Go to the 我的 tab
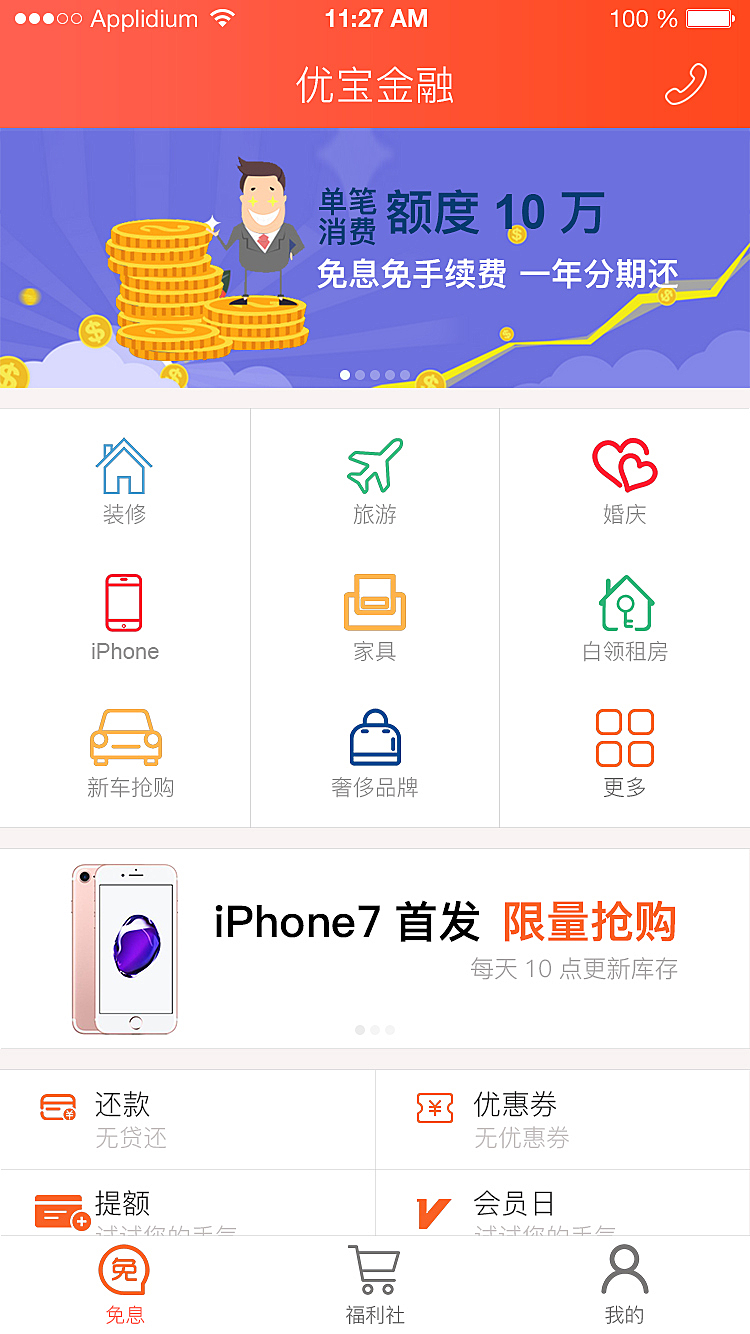Viewport: 750px width, 1334px height. [x=624, y=1285]
